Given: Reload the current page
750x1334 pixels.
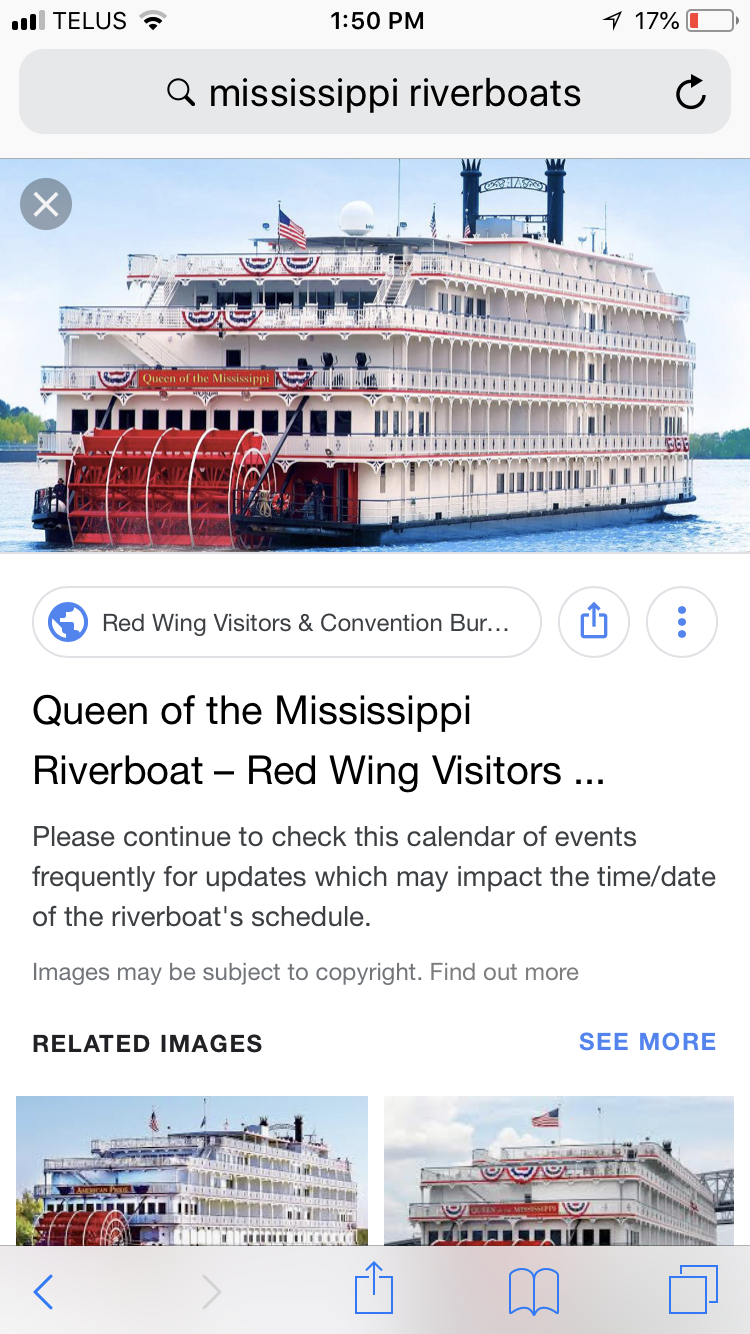Looking at the screenshot, I should tap(690, 93).
